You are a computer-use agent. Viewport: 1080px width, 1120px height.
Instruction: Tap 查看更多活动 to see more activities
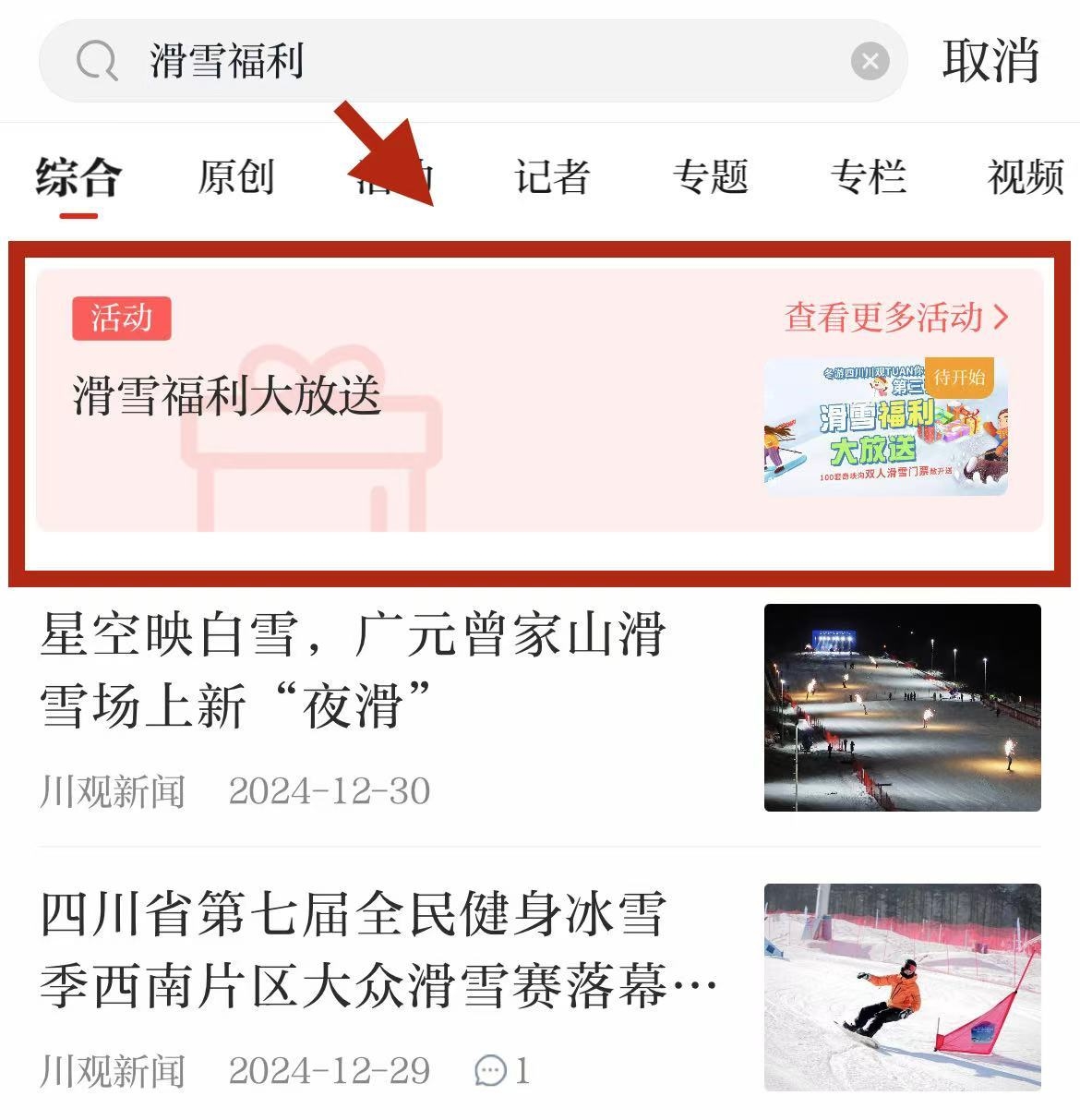(895, 318)
